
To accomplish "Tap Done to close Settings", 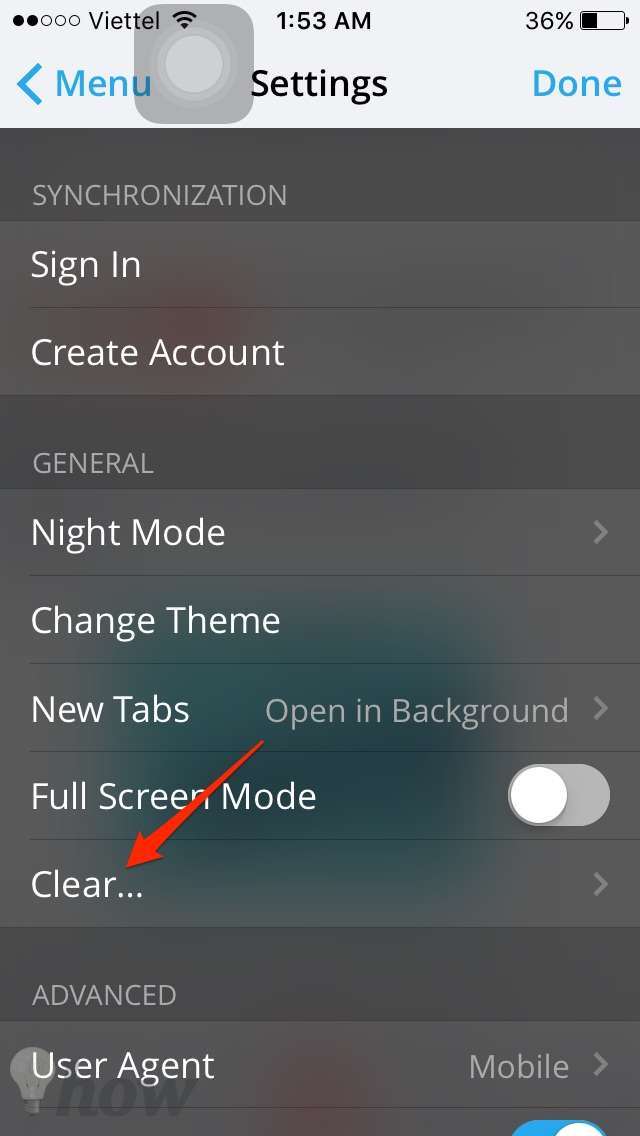I will [x=576, y=83].
